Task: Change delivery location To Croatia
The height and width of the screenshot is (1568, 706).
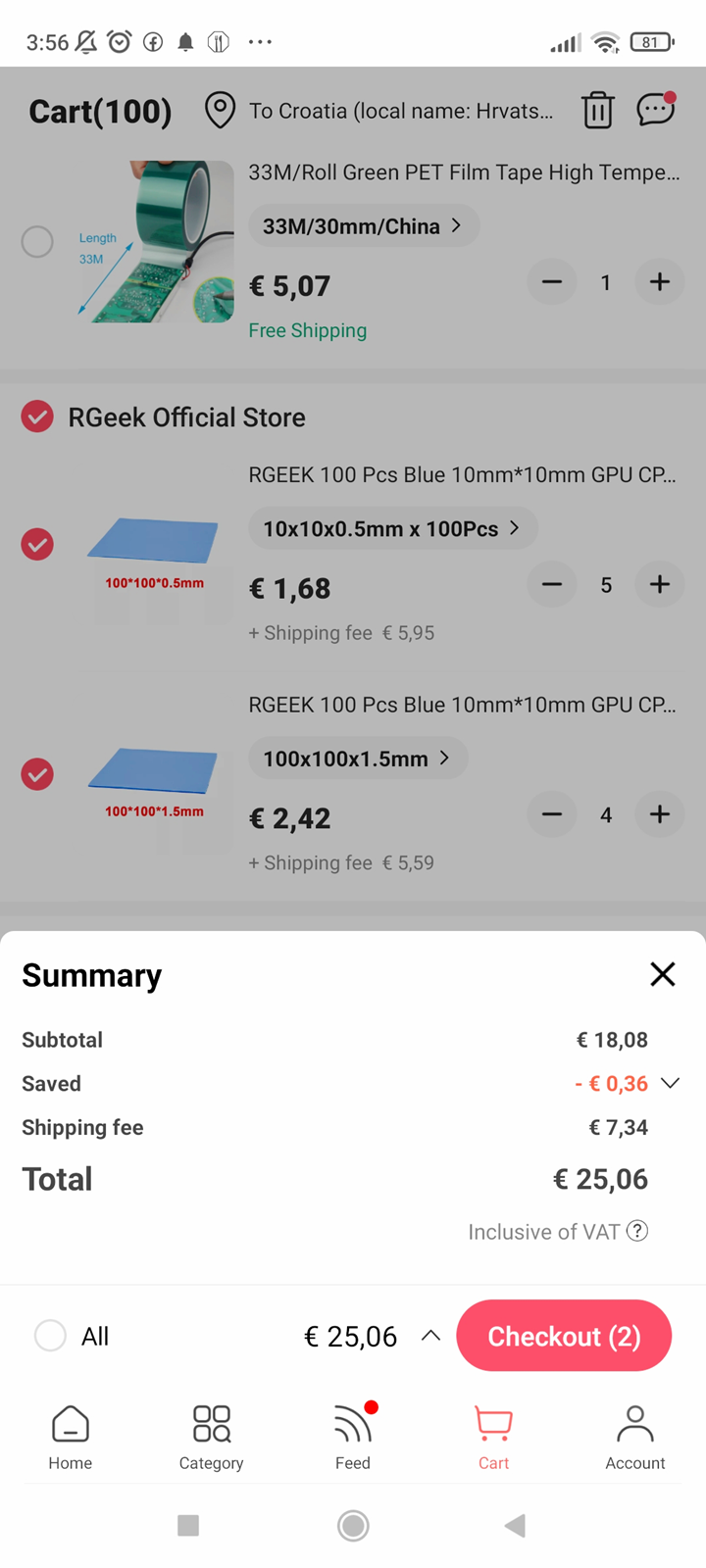Action: [380, 111]
